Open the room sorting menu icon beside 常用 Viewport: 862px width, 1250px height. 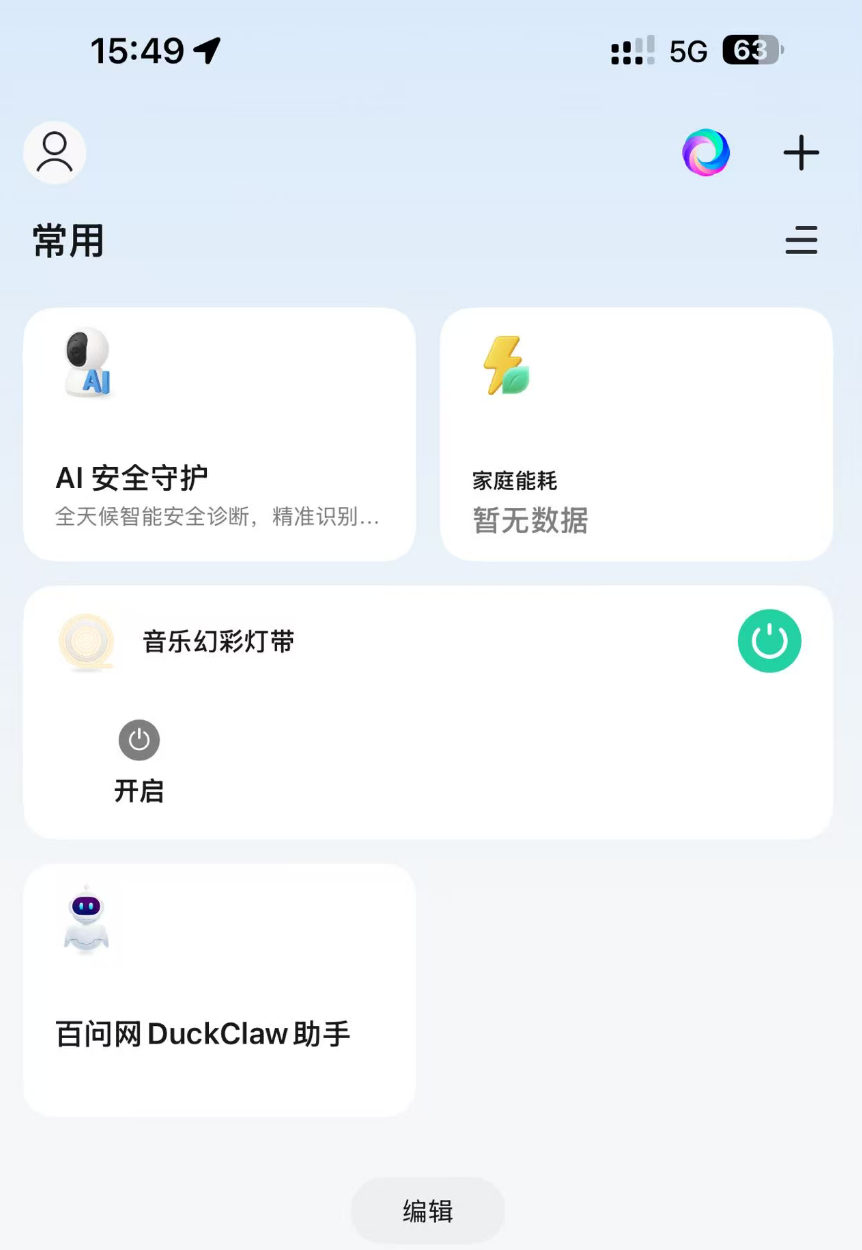(x=801, y=240)
